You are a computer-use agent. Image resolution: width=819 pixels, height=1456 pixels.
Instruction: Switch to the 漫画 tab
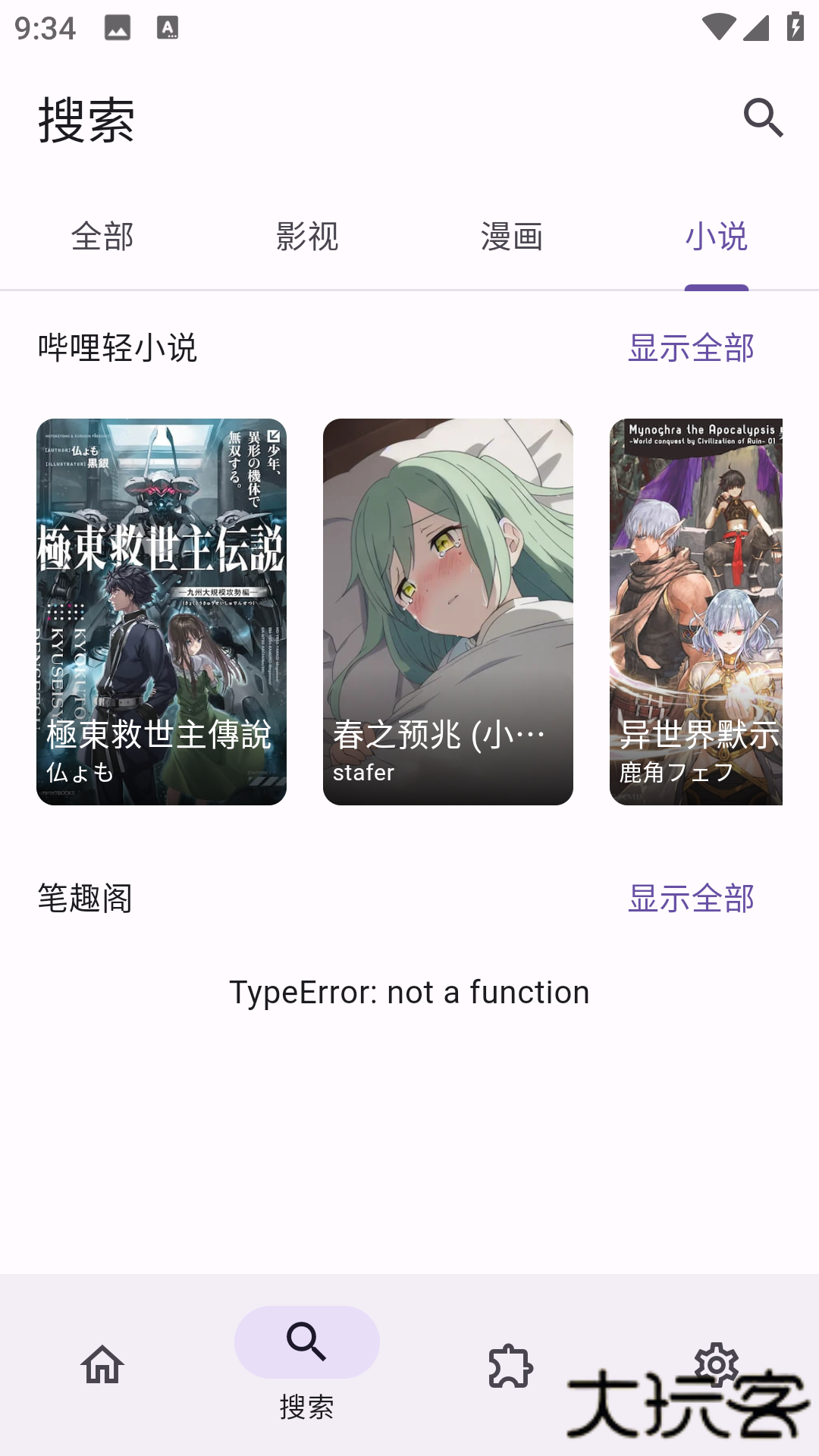click(512, 237)
